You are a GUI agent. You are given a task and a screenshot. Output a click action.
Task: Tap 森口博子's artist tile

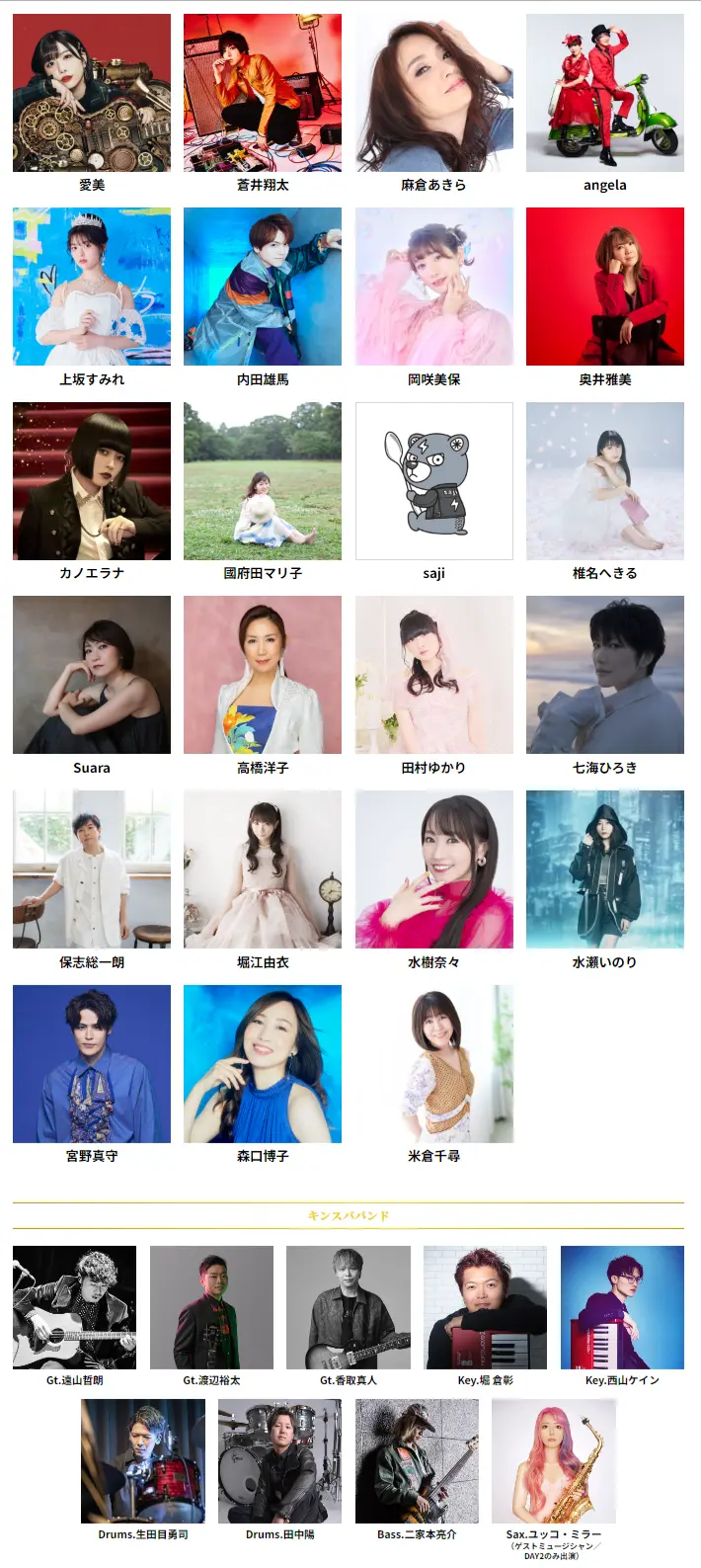[263, 1064]
